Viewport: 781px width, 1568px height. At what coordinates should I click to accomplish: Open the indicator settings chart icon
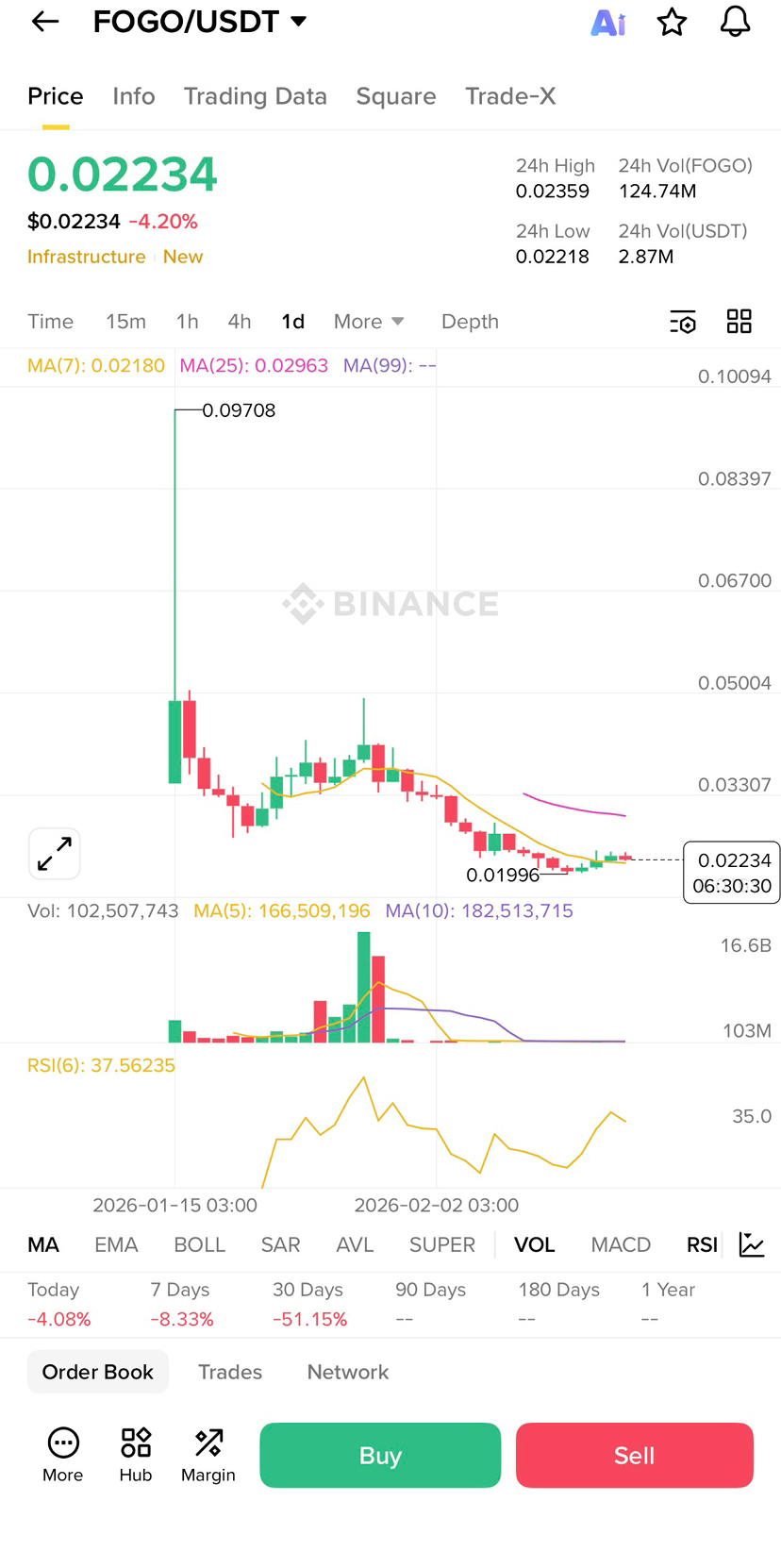752,1245
